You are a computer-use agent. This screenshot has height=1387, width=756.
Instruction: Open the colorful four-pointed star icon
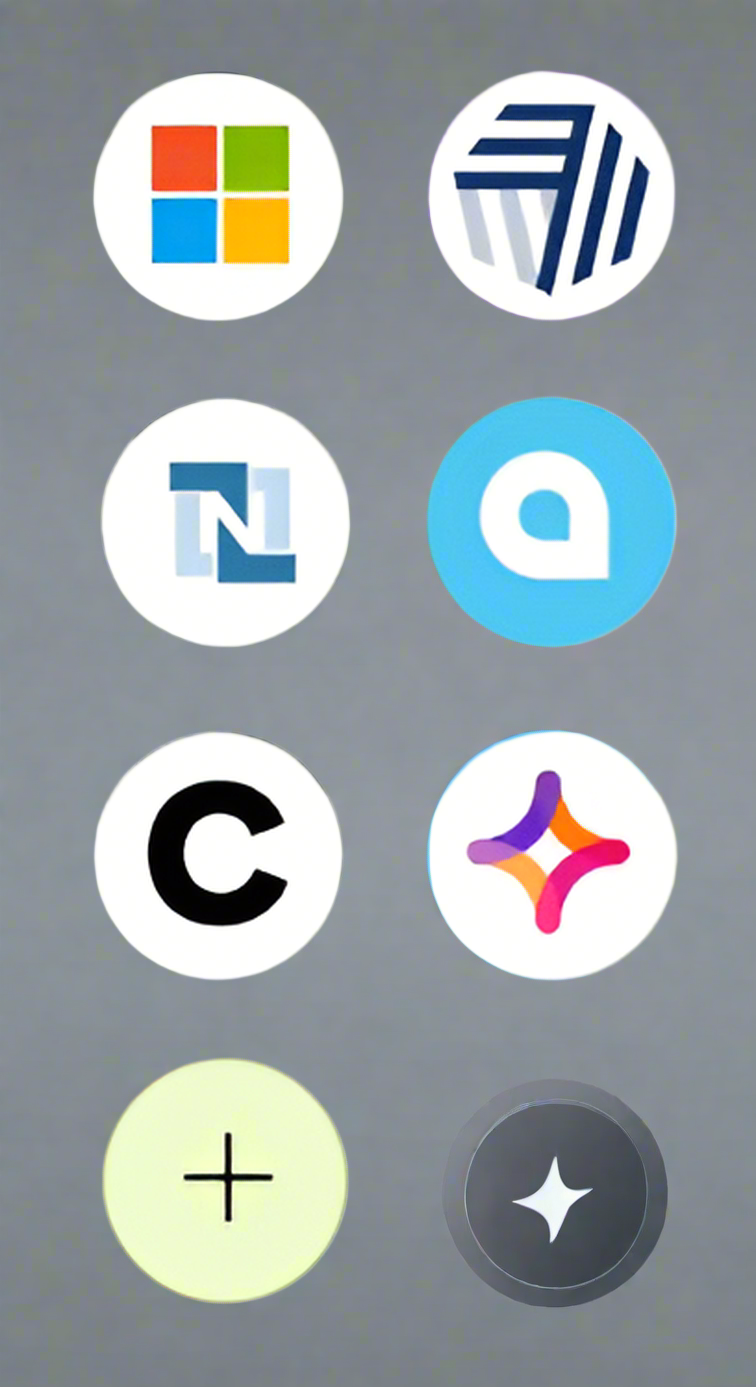pyautogui.click(x=552, y=854)
